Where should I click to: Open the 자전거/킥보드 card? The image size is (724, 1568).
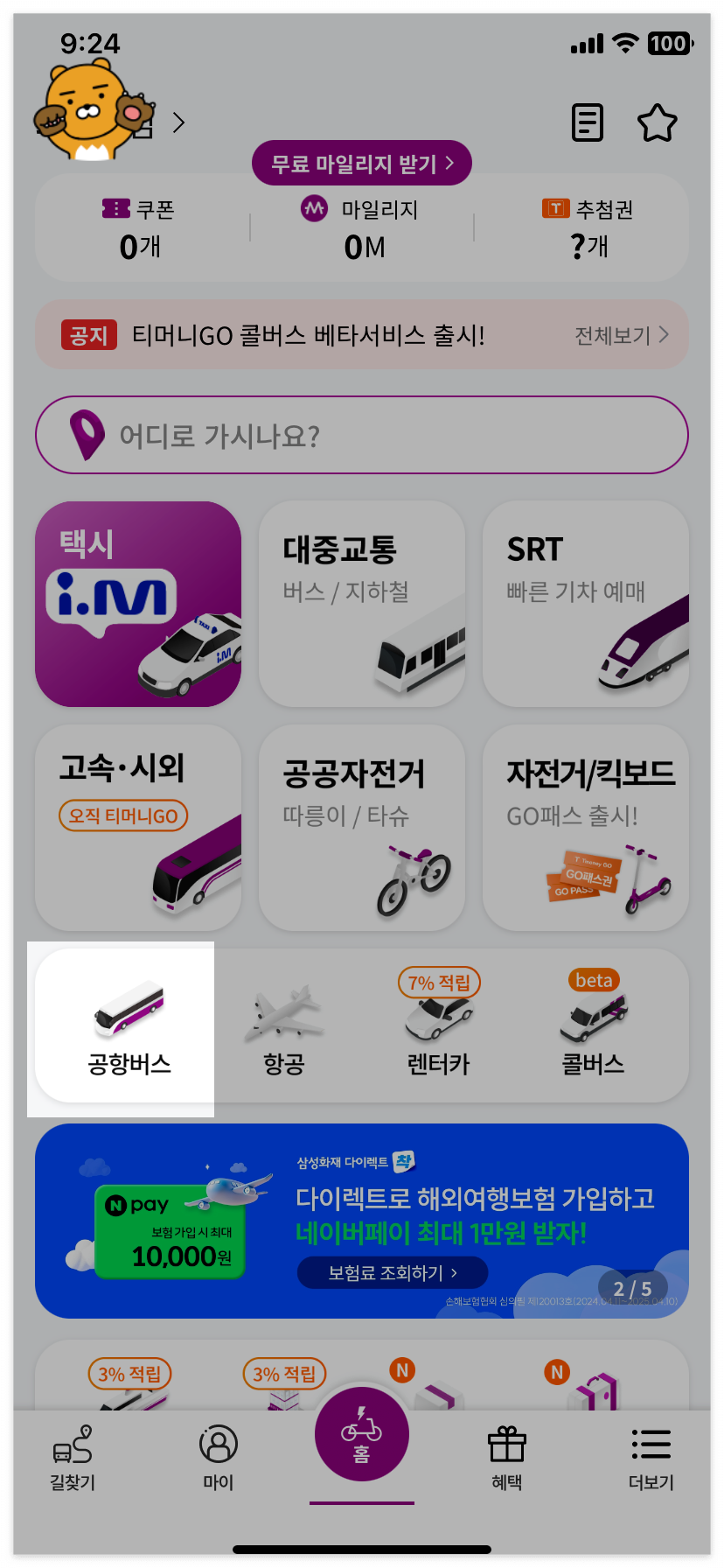pyautogui.click(x=586, y=828)
